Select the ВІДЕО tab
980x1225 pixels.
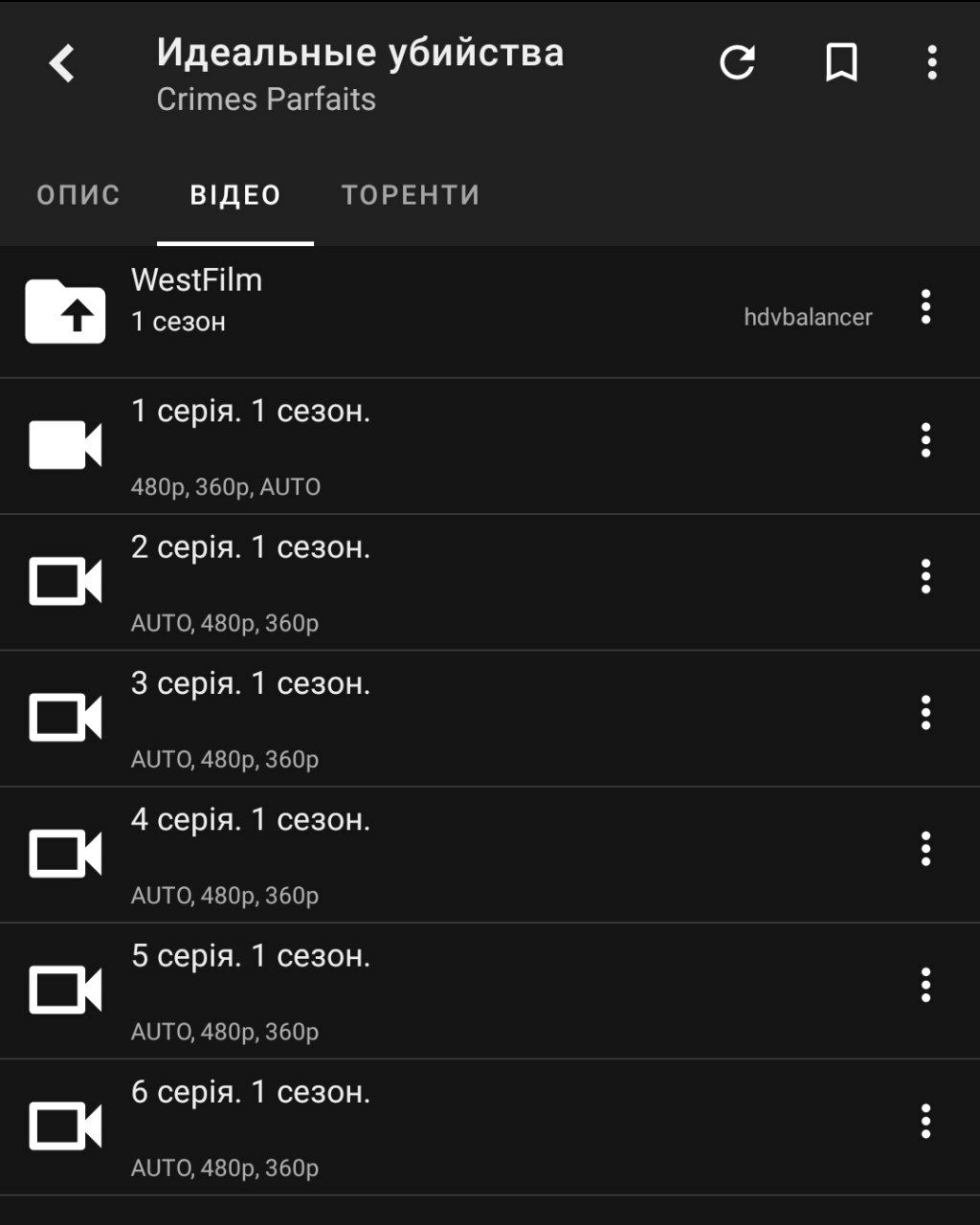click(235, 195)
